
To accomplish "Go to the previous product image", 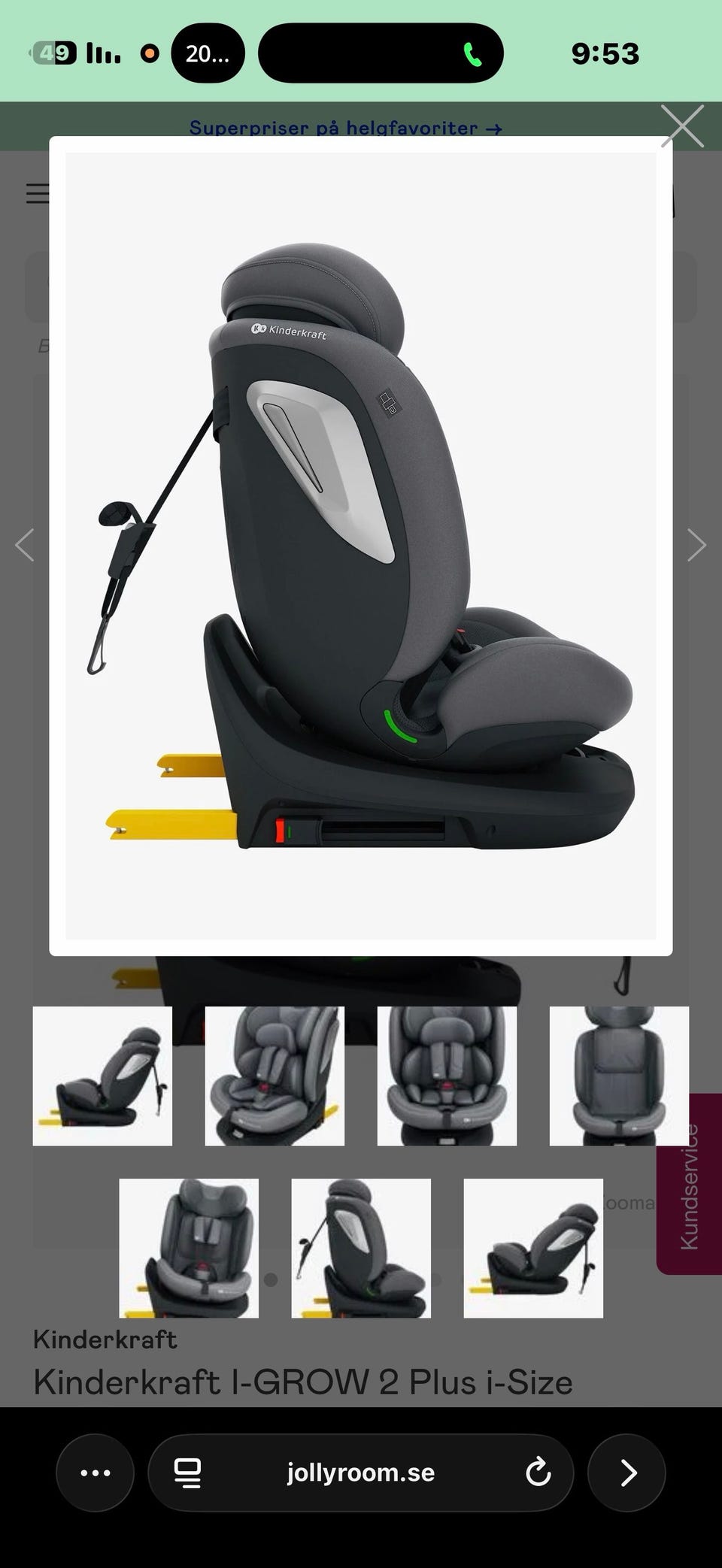I will 25,546.
